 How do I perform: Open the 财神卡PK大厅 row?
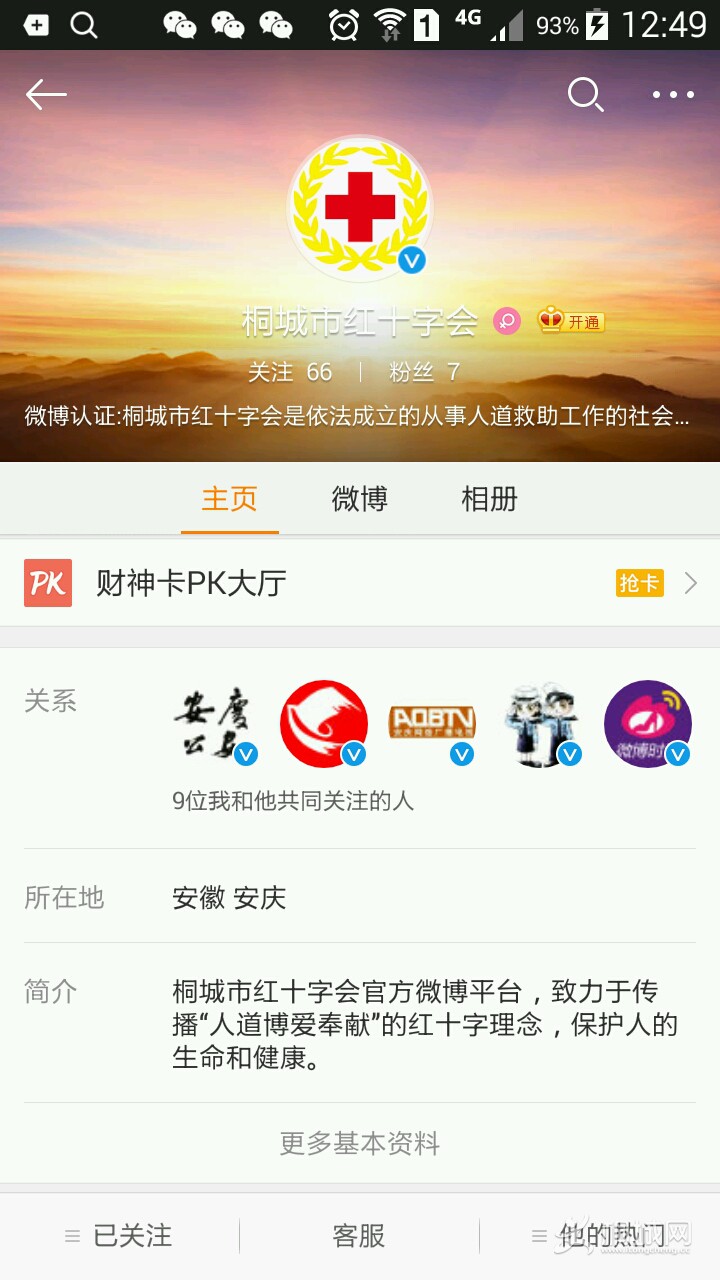300,583
